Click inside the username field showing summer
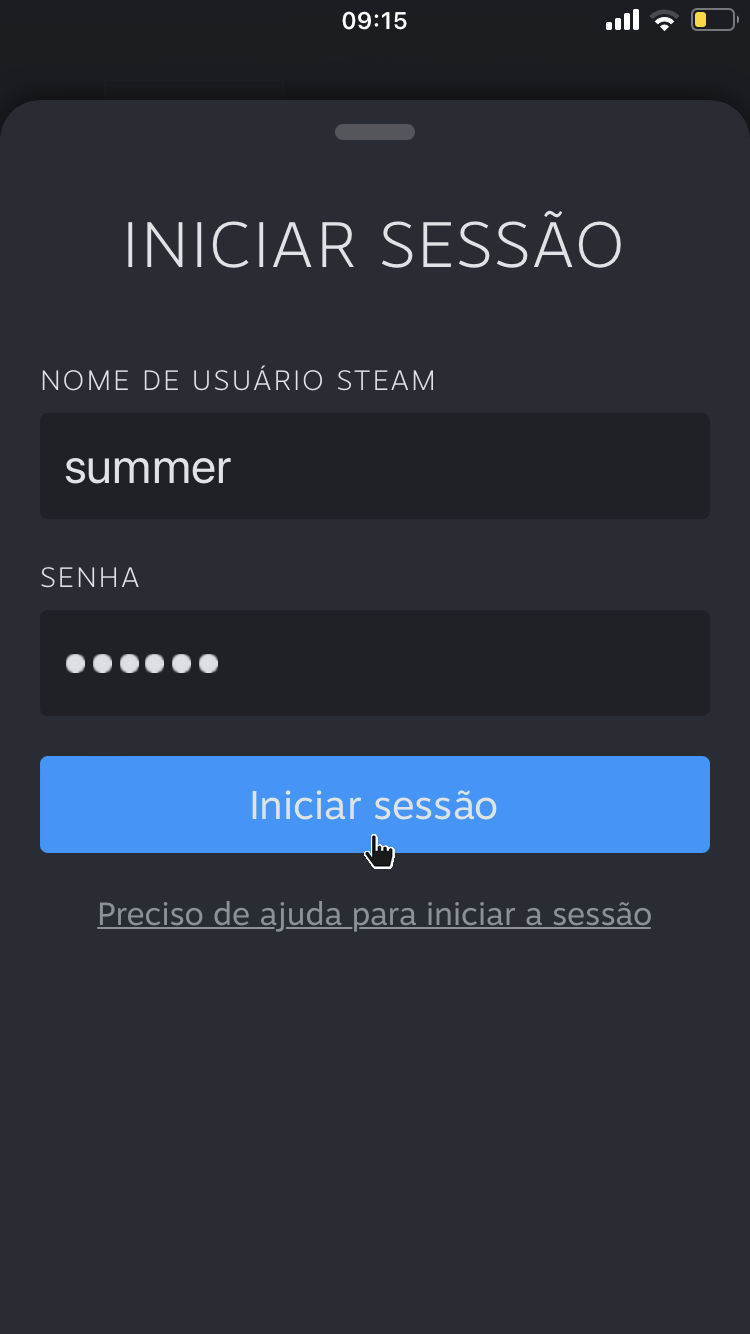Viewport: 750px width, 1334px height. point(375,466)
